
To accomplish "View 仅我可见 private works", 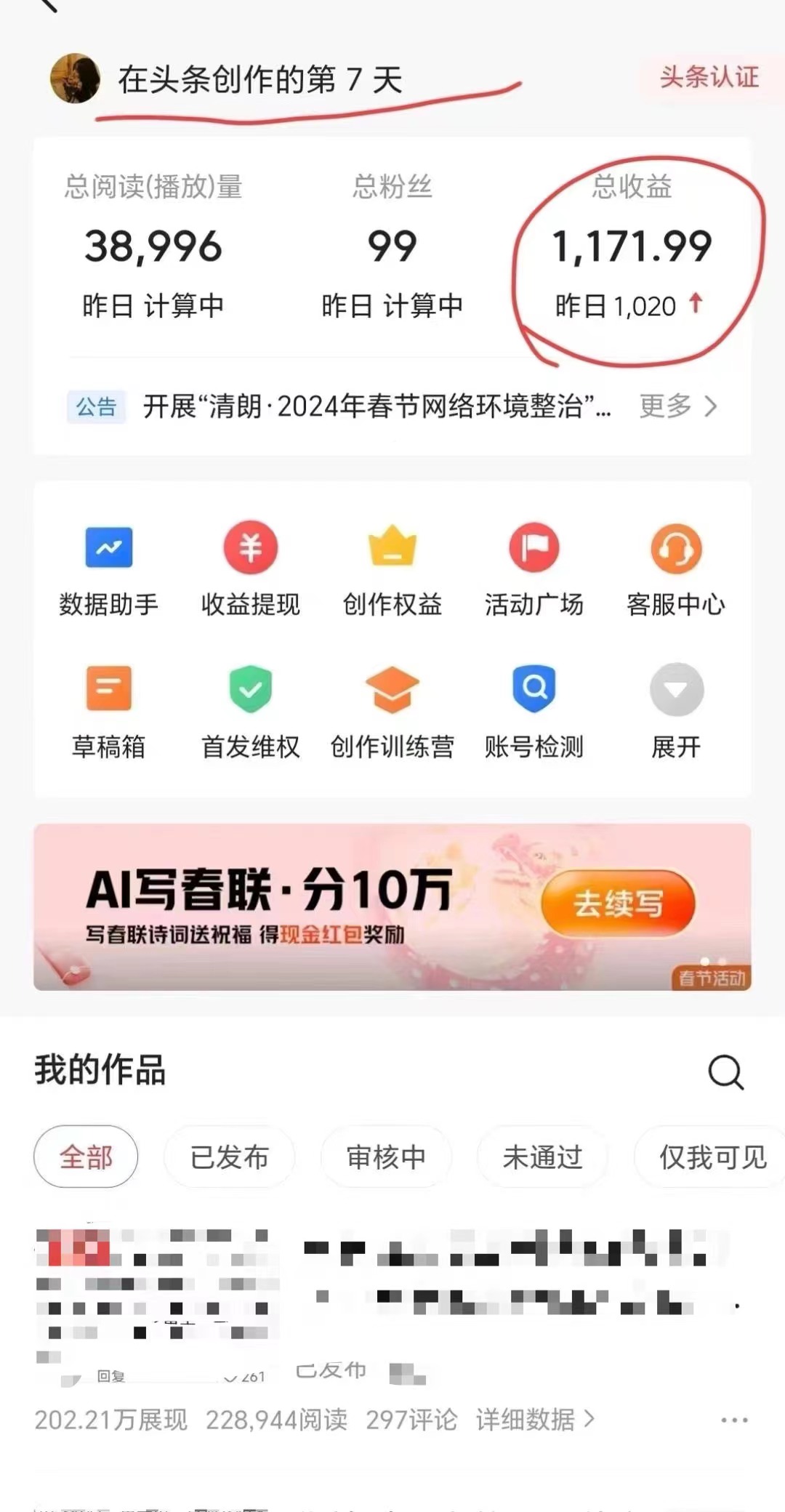I will [x=712, y=1157].
